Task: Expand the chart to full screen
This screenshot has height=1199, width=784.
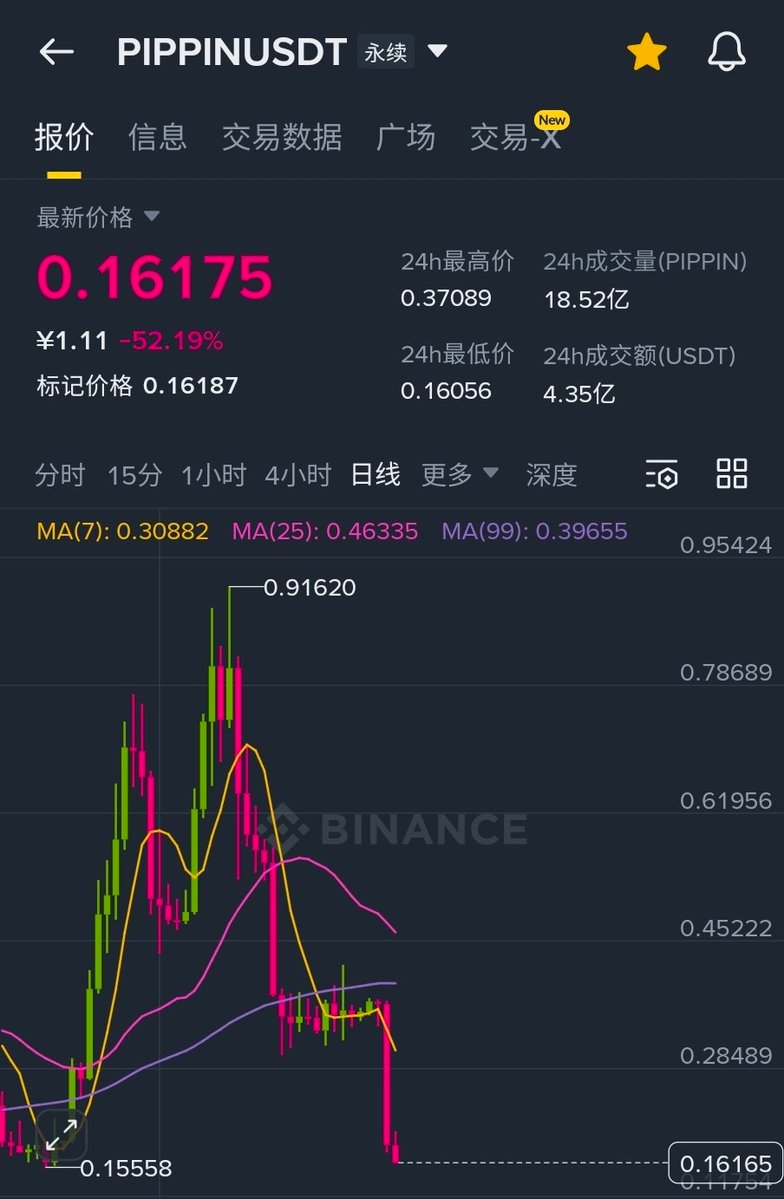Action: tap(62, 1134)
